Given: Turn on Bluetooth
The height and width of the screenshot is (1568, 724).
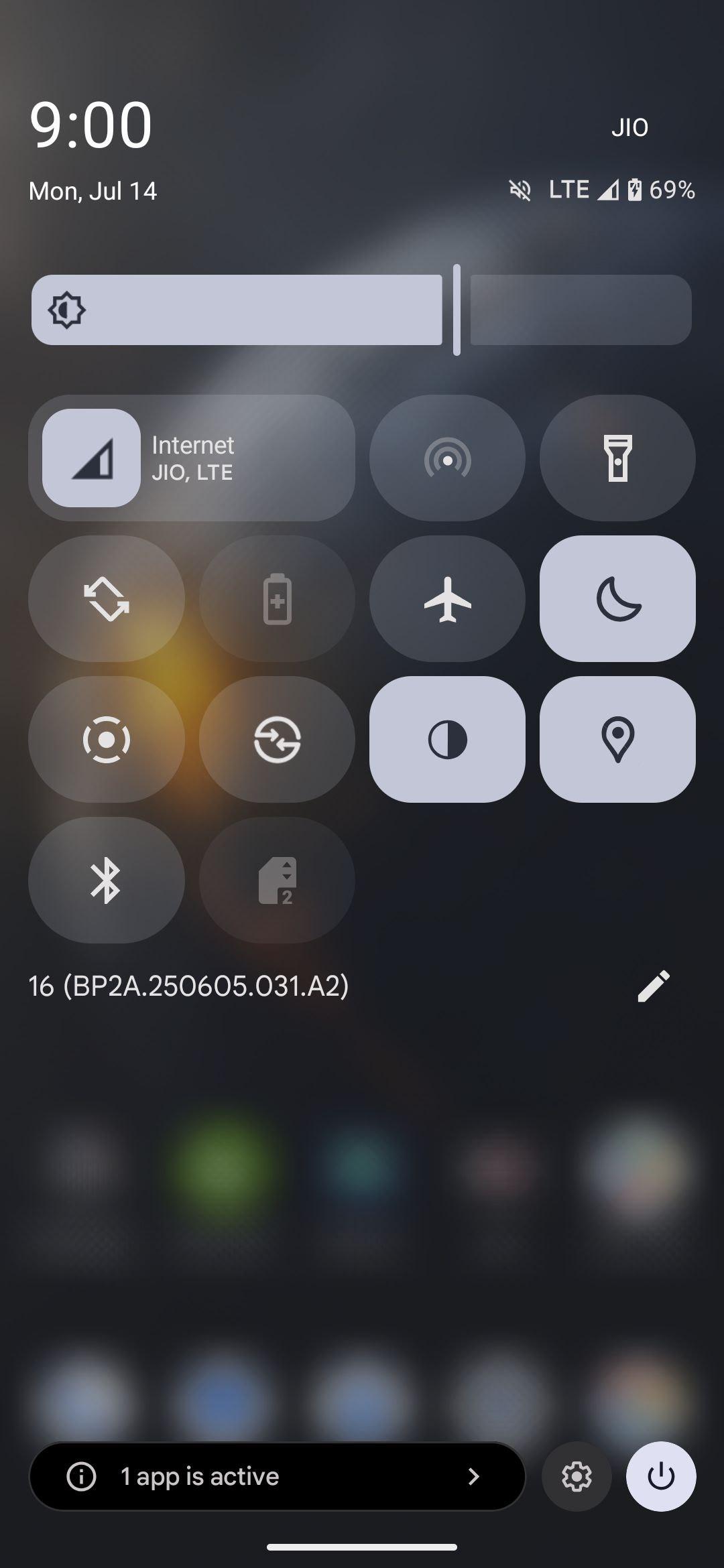Looking at the screenshot, I should tap(107, 880).
